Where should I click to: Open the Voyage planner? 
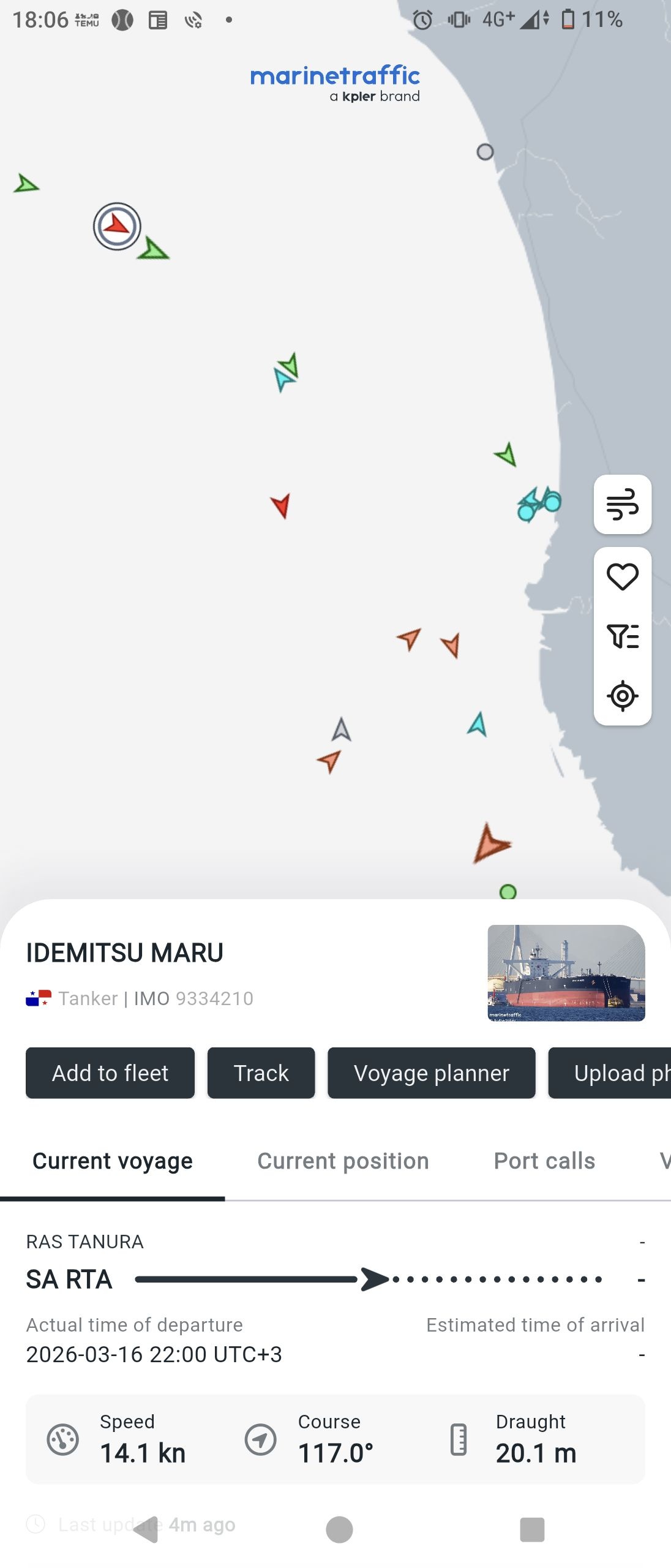click(431, 1073)
